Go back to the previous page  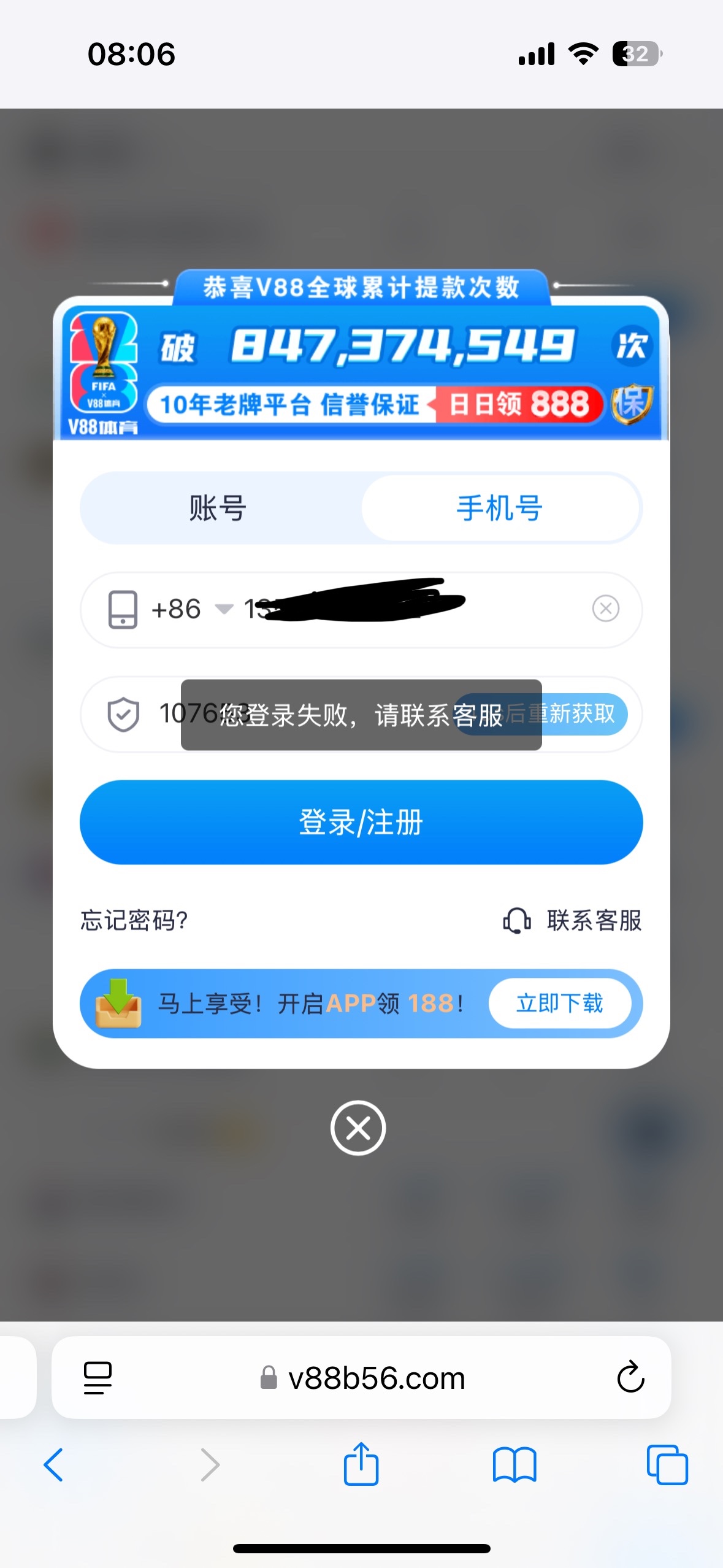[54, 1465]
